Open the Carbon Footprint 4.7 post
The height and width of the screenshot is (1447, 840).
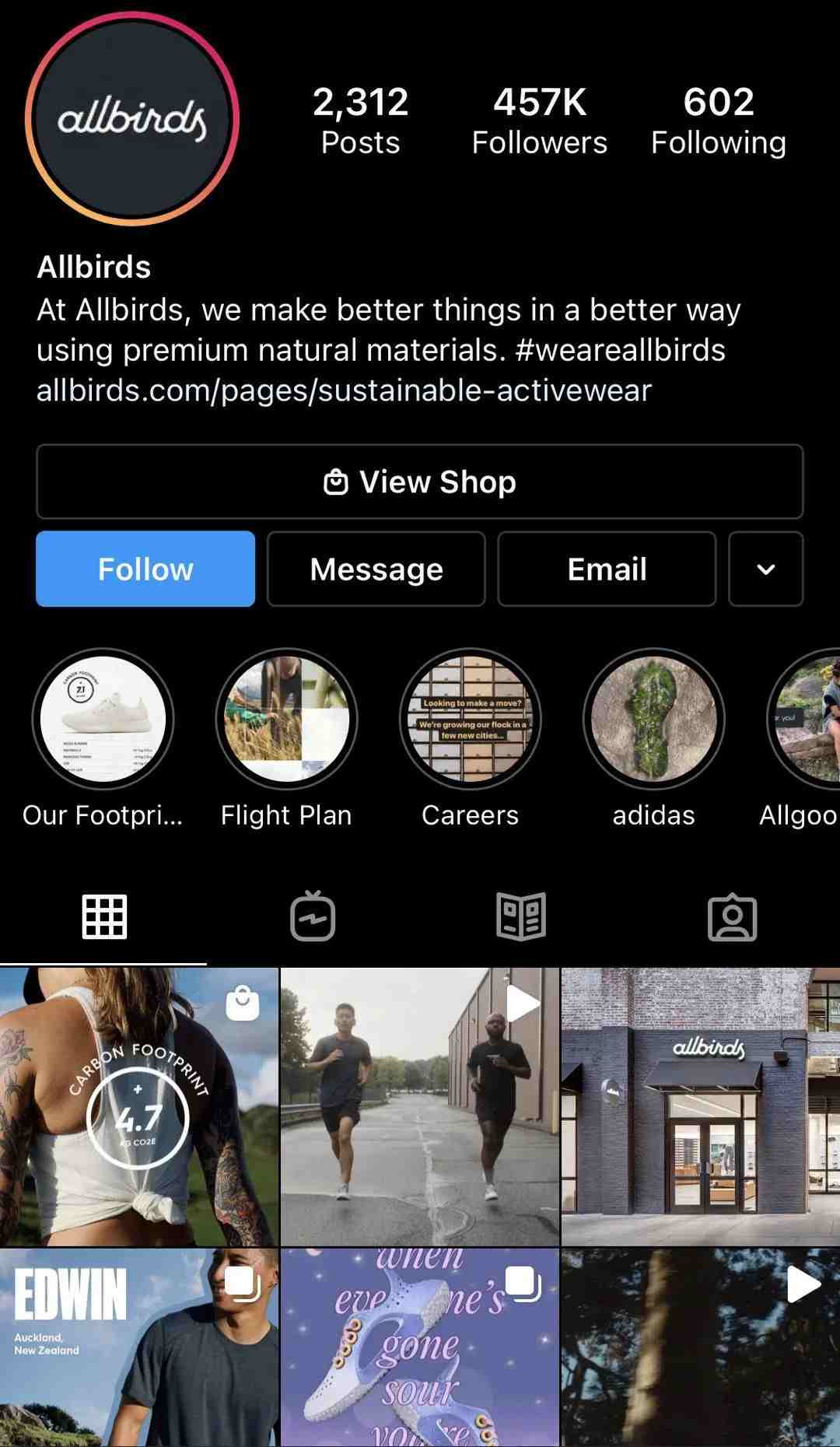tap(139, 1107)
